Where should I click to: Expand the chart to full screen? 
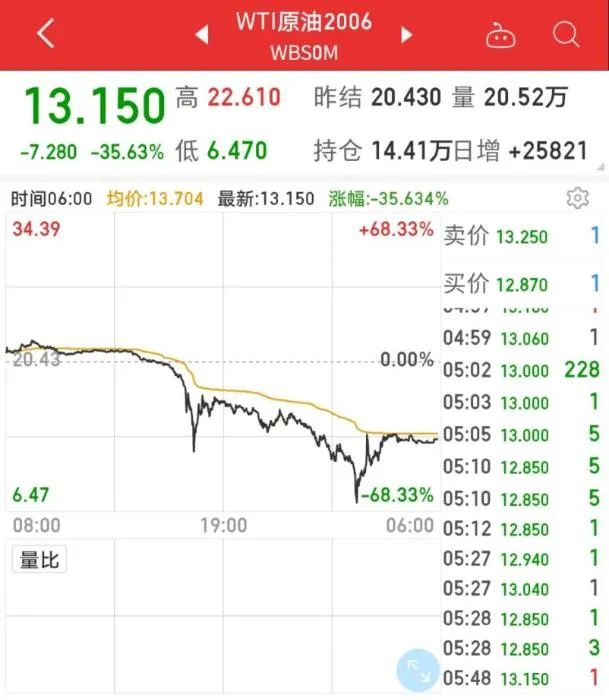(418, 670)
